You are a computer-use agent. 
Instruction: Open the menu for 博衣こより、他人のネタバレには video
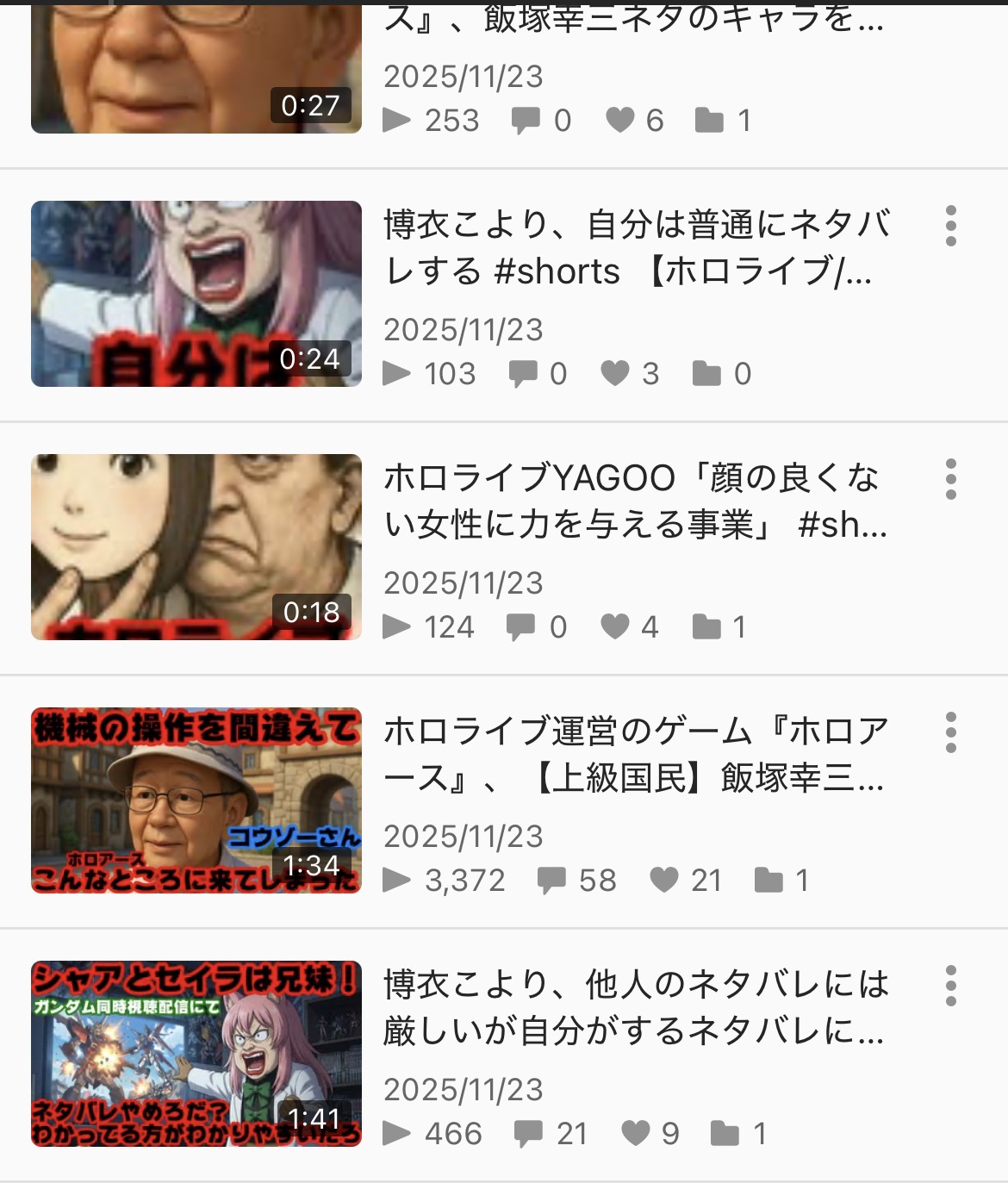pos(950,986)
